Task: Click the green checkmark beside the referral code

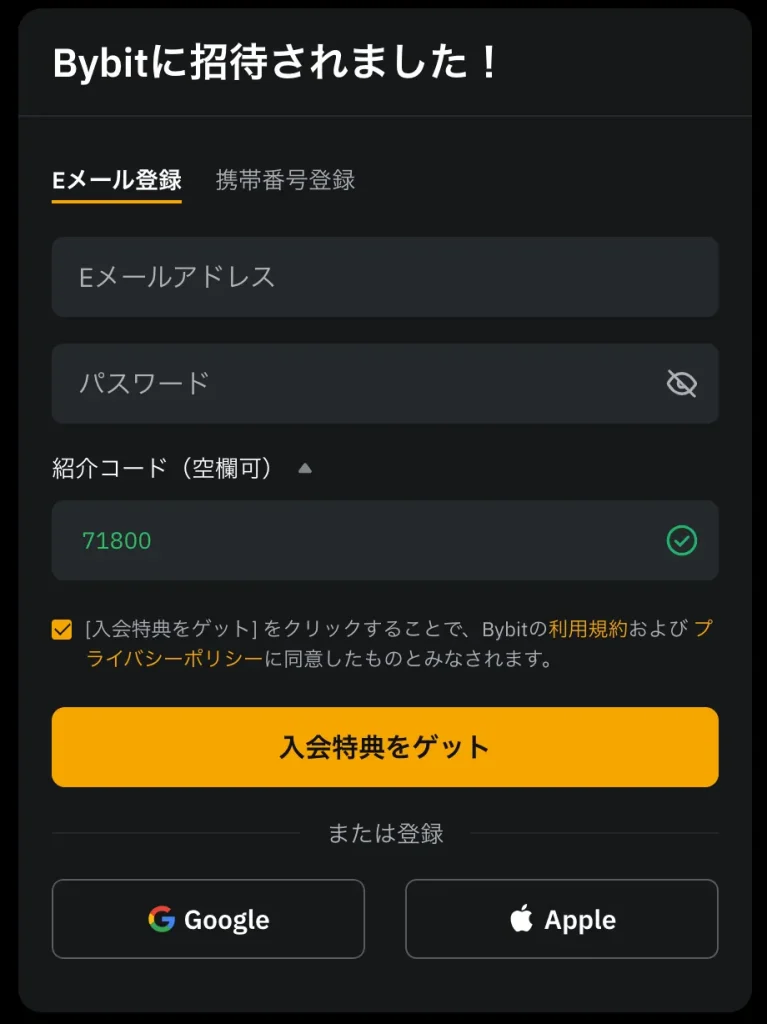Action: 682,540
